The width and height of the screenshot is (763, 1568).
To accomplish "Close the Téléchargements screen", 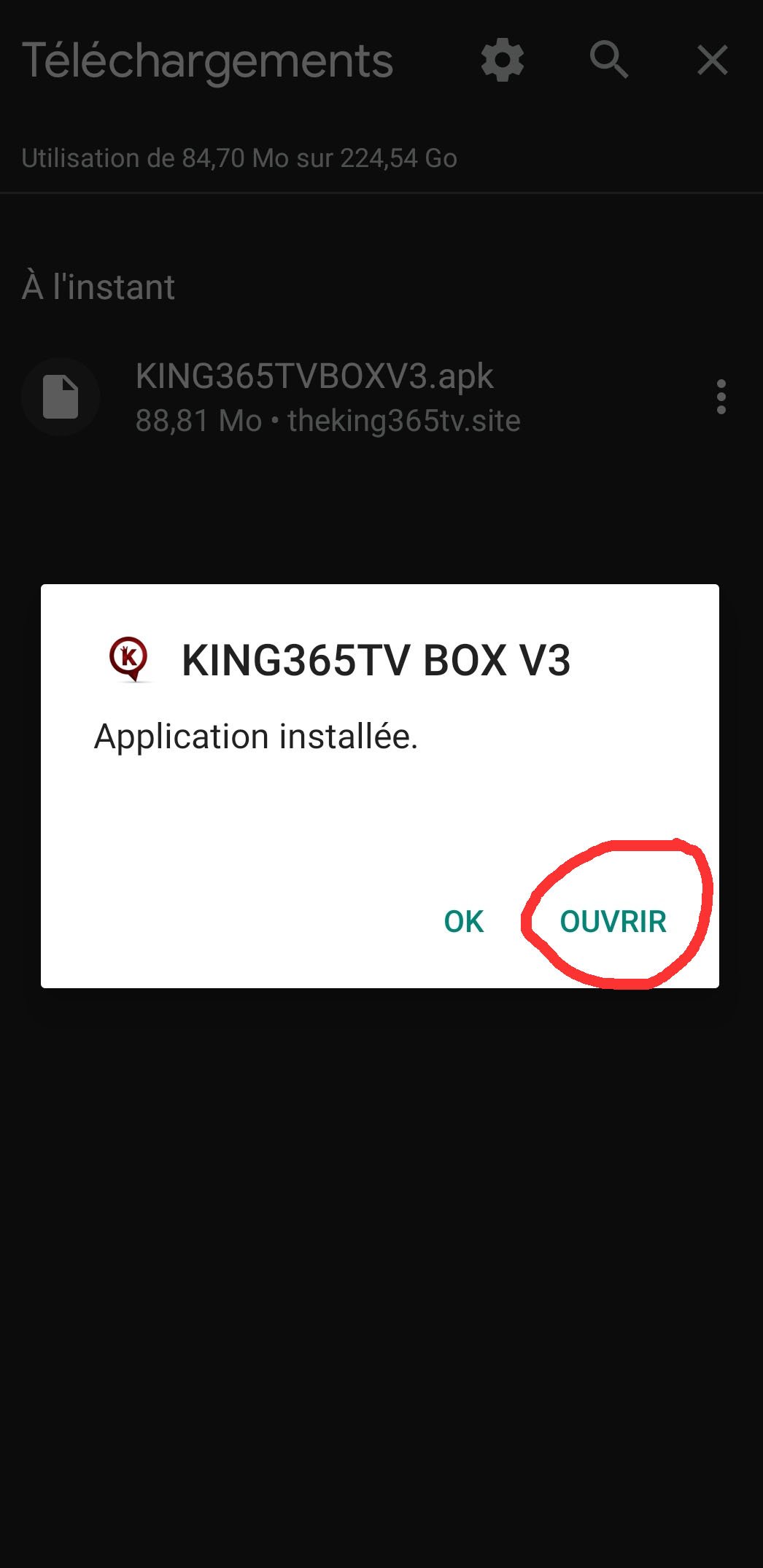I will [712, 61].
